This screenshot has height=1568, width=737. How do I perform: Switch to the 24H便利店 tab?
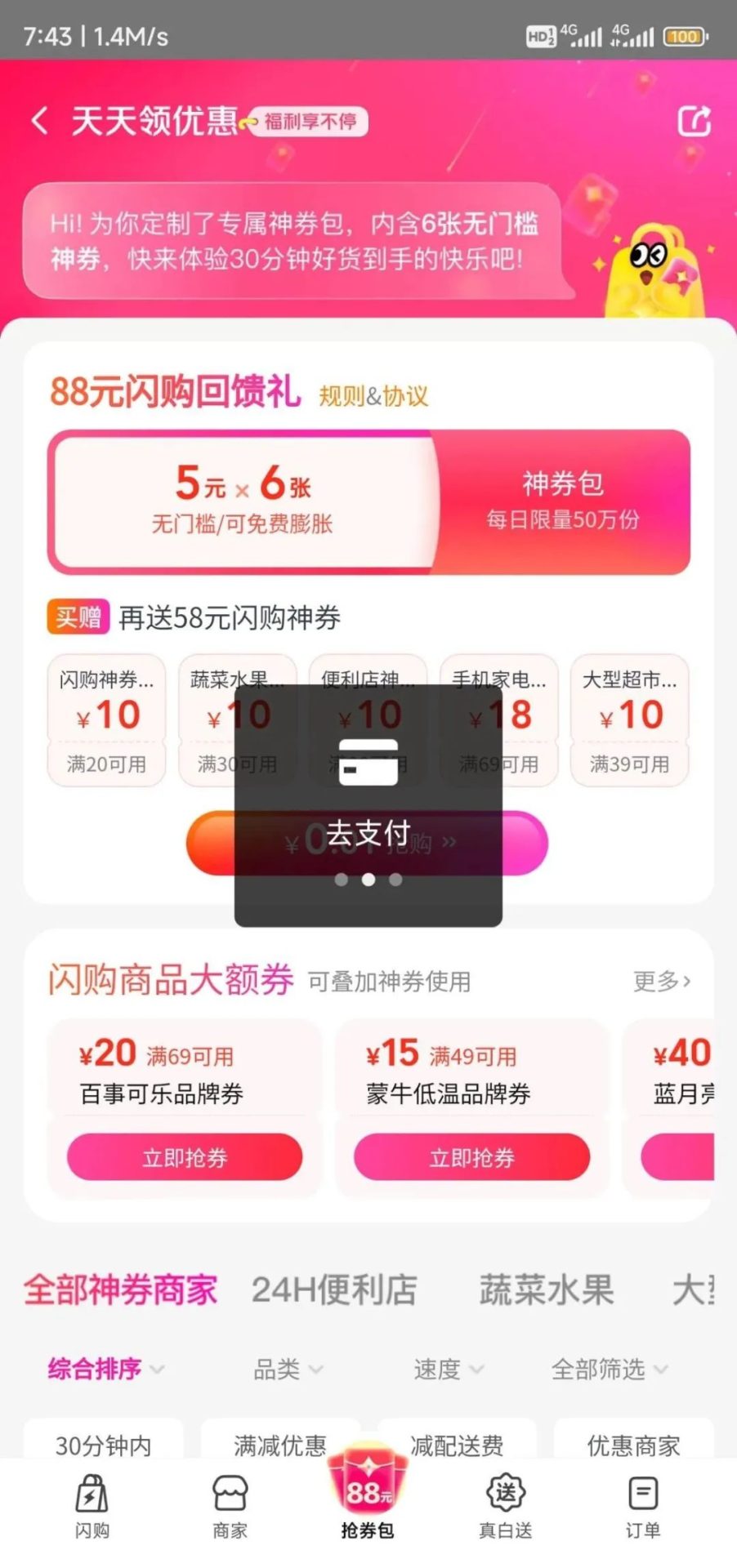click(x=334, y=1290)
